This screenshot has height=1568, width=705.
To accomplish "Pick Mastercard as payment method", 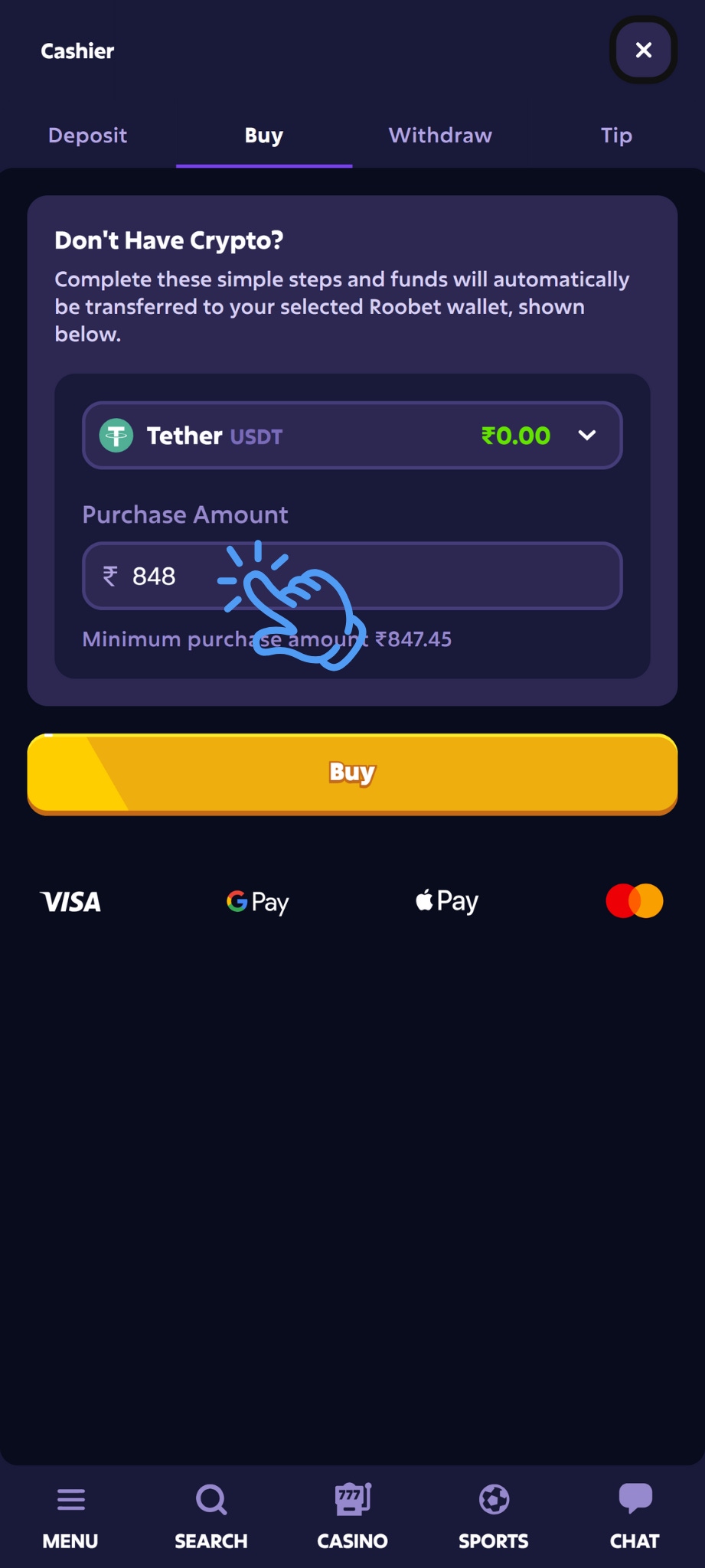I will pyautogui.click(x=634, y=901).
